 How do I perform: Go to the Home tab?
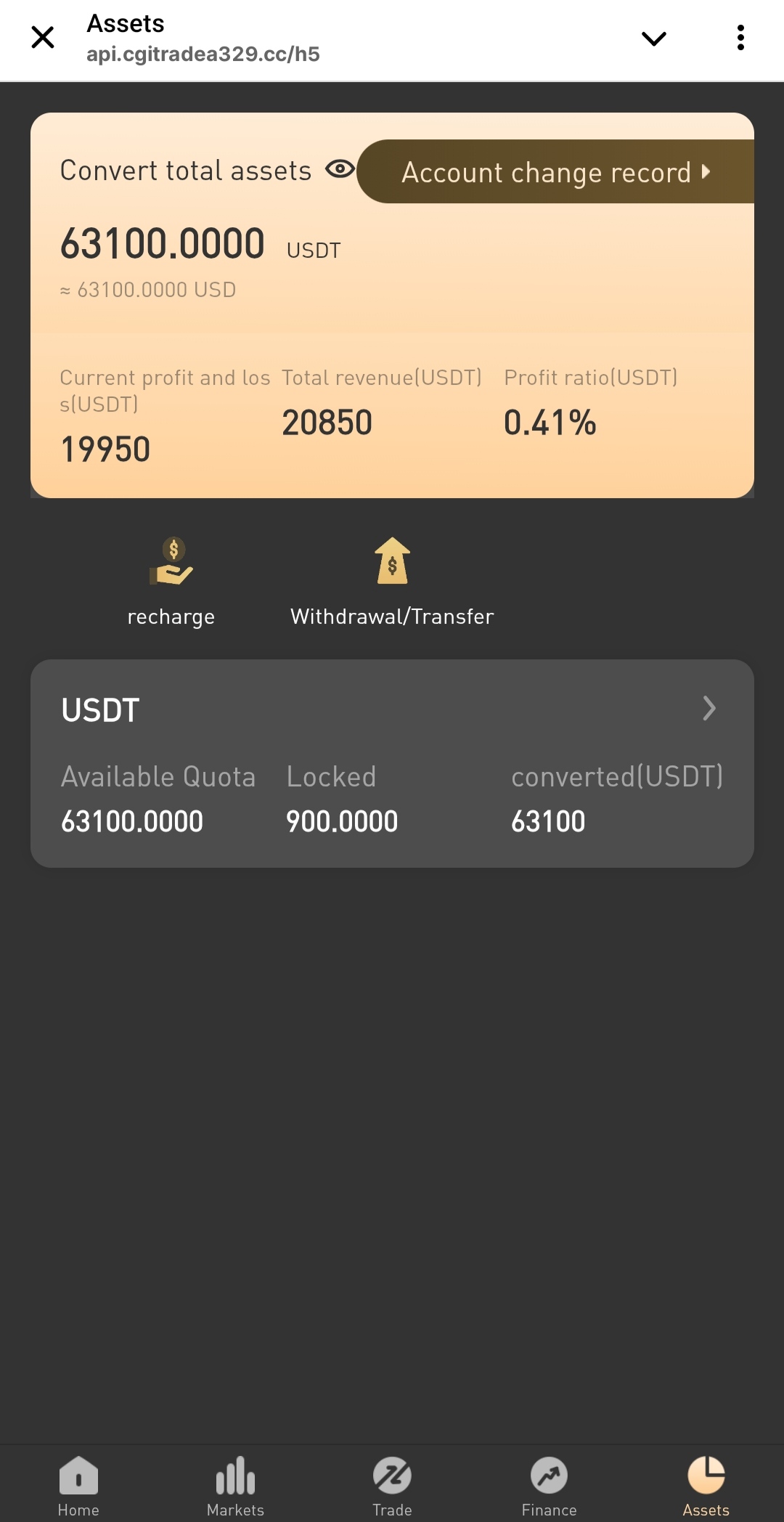(x=78, y=1486)
